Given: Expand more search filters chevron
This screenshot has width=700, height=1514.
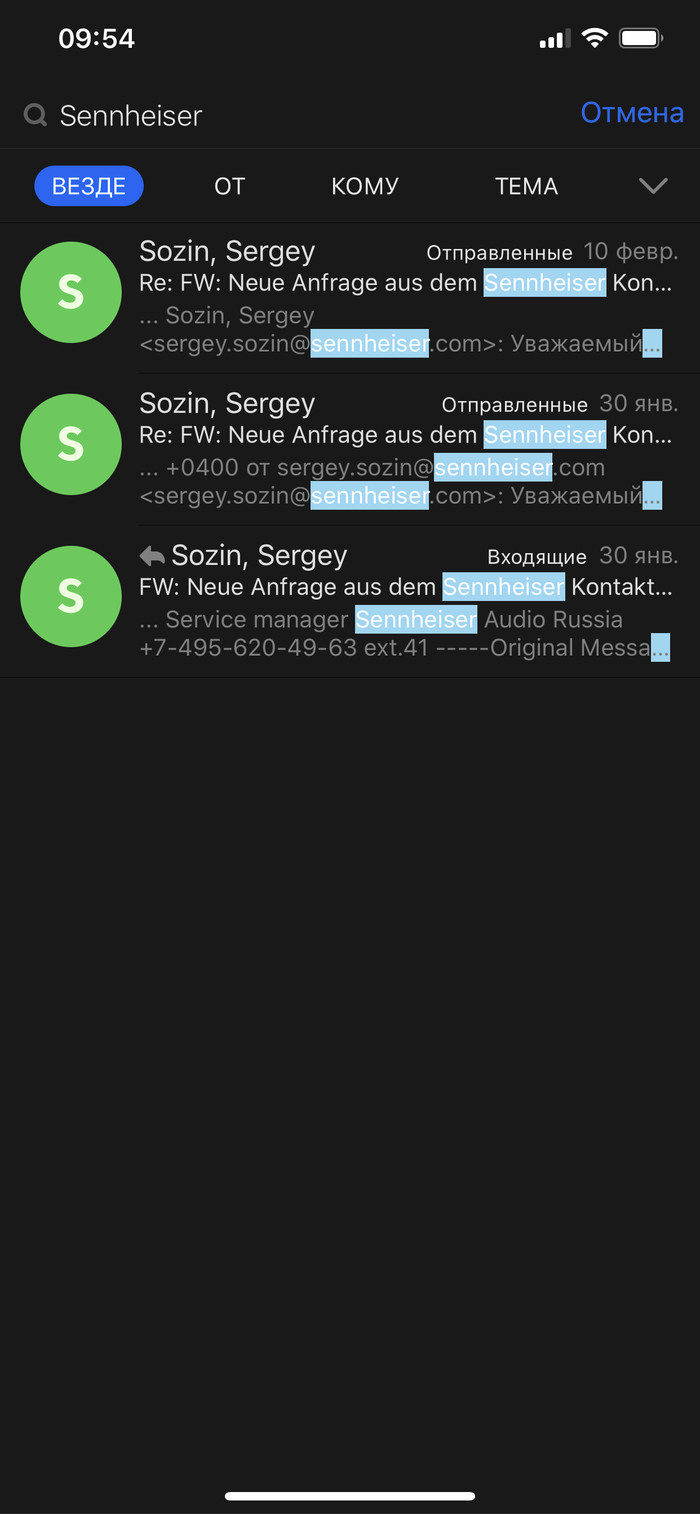Looking at the screenshot, I should (x=653, y=186).
